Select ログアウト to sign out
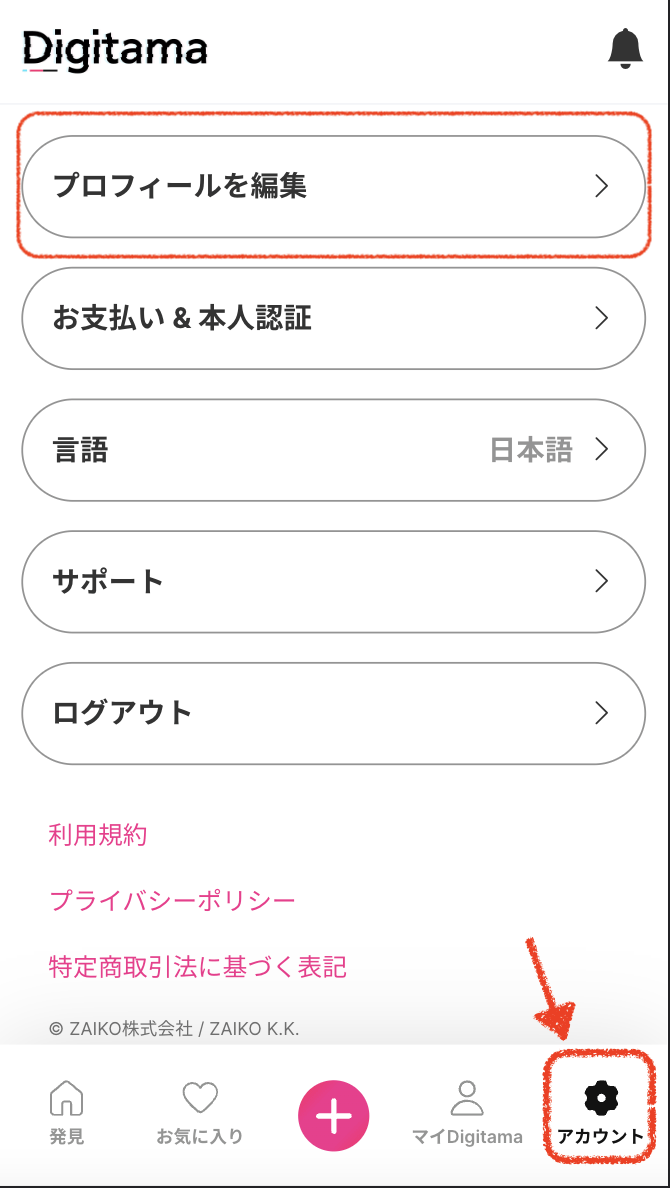The image size is (670, 1188). tap(333, 714)
